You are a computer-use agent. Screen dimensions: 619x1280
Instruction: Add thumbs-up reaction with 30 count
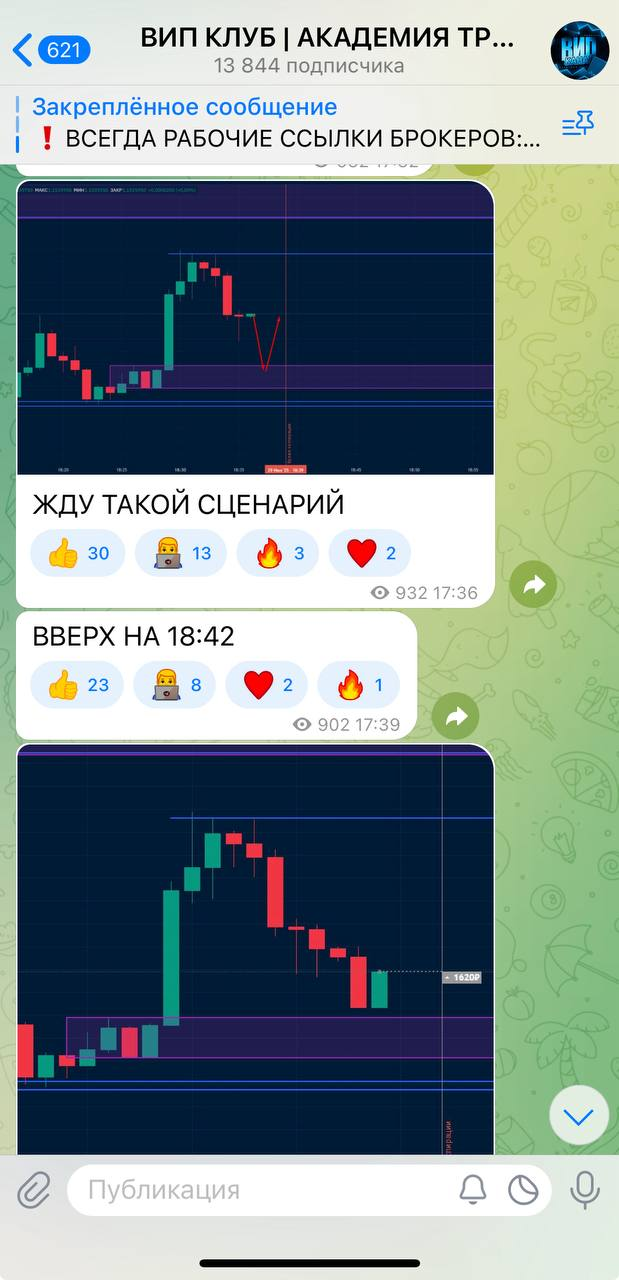[x=77, y=553]
